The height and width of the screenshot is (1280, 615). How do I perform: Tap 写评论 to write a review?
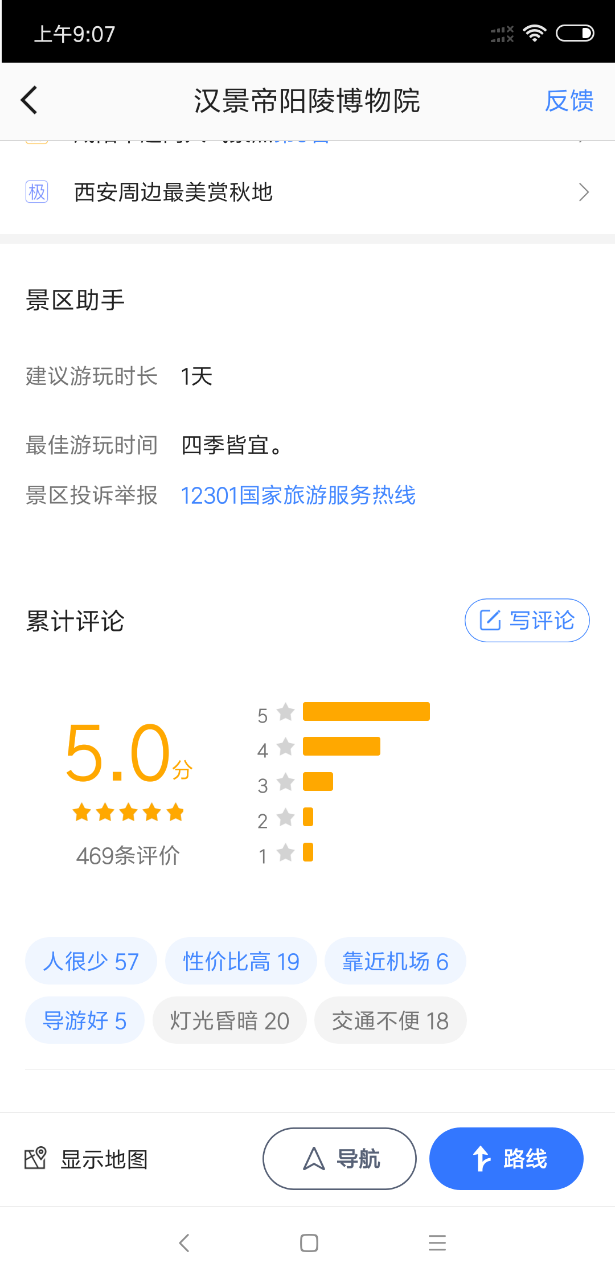[527, 620]
